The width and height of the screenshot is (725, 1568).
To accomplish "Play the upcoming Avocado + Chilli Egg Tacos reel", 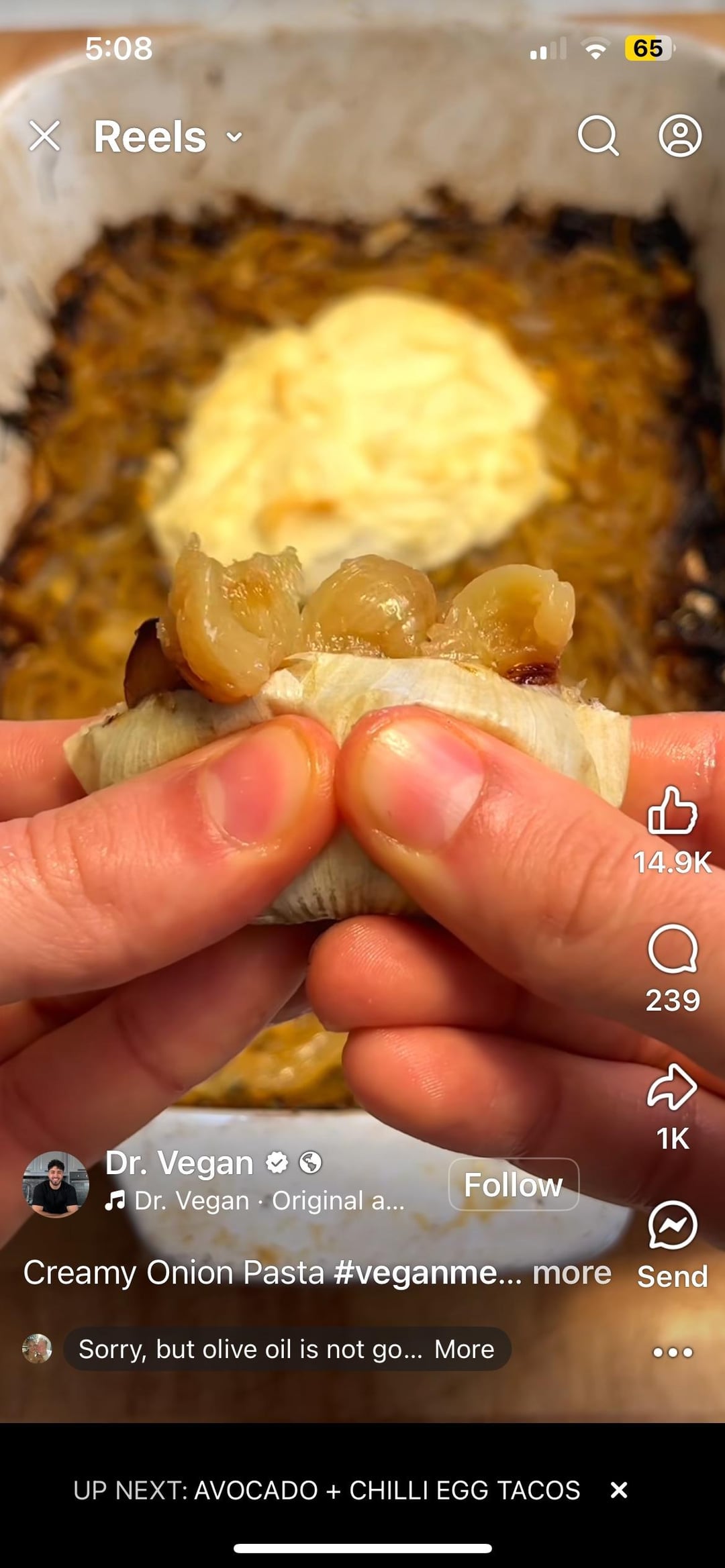I will point(326,1490).
